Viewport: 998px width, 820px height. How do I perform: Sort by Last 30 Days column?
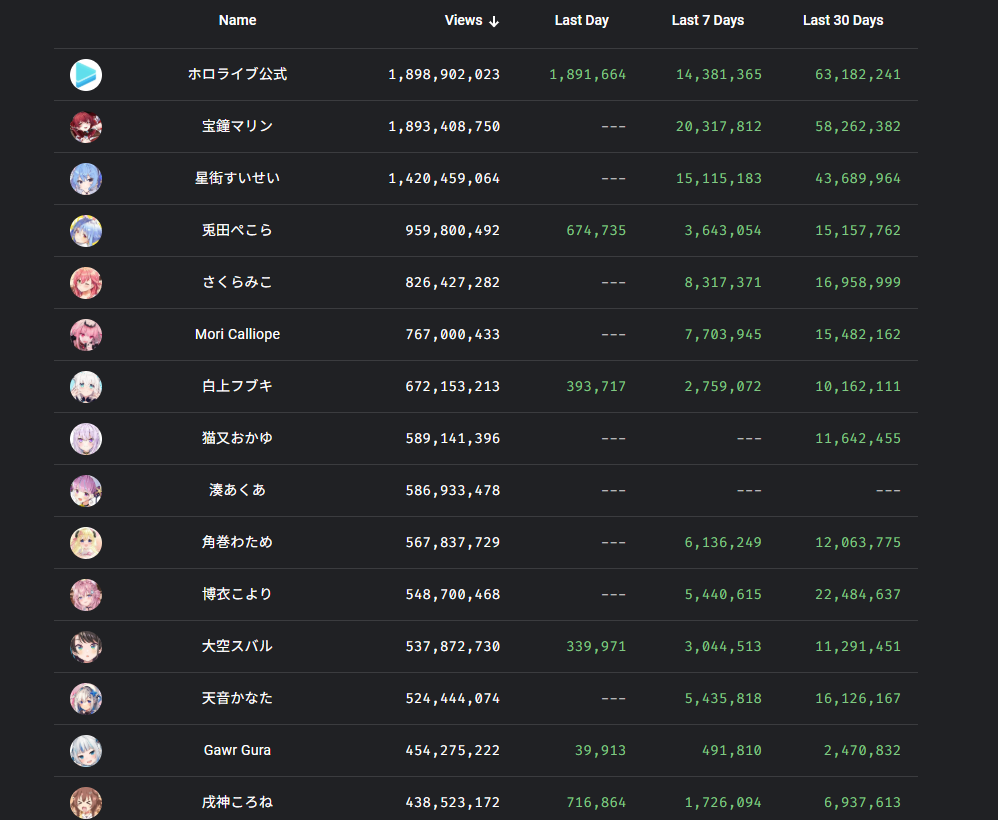point(842,21)
